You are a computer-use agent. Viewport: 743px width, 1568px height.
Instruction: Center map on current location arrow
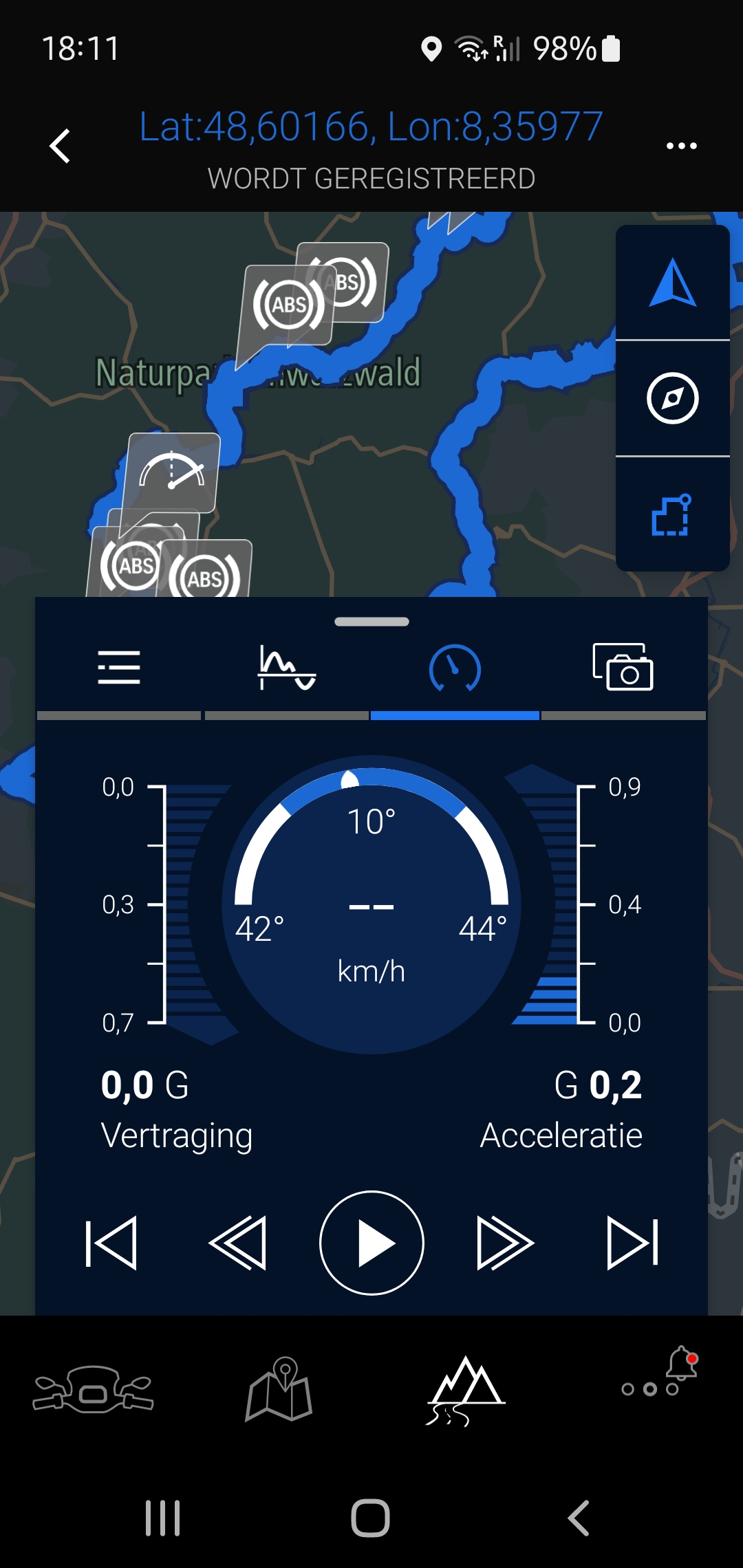tap(672, 283)
